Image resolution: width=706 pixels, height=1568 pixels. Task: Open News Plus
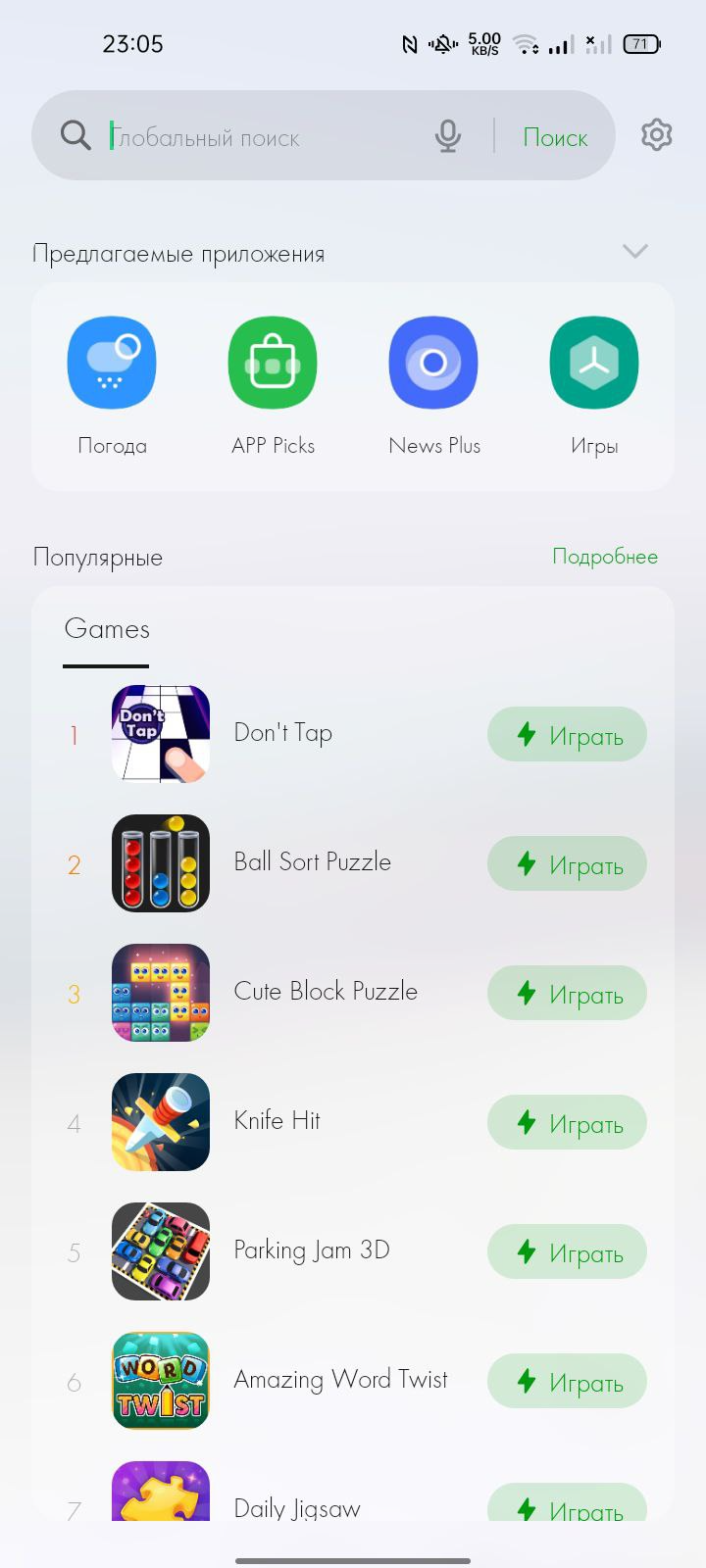433,386
